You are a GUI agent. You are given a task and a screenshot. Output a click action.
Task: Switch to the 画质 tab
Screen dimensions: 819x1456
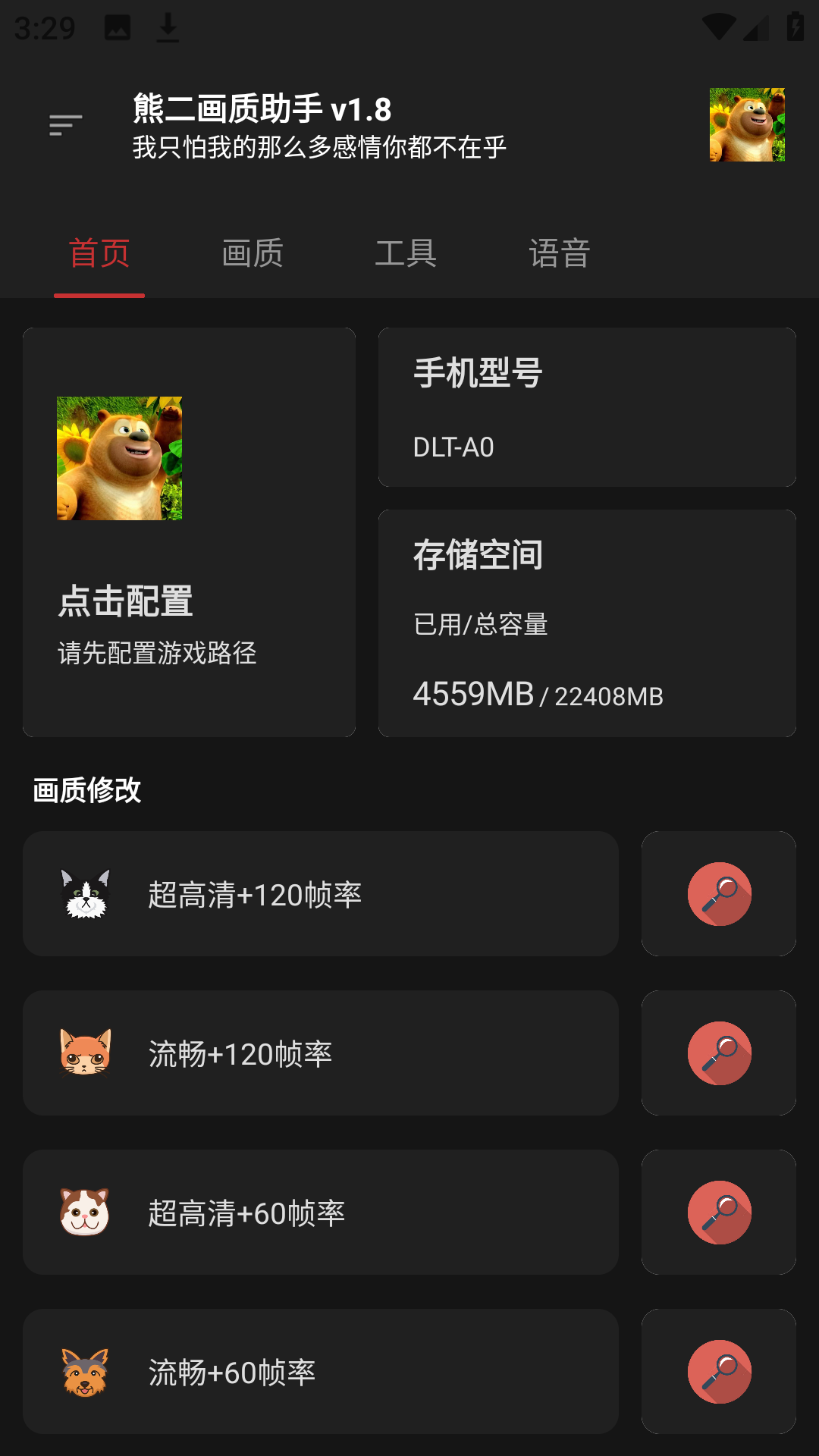point(252,254)
